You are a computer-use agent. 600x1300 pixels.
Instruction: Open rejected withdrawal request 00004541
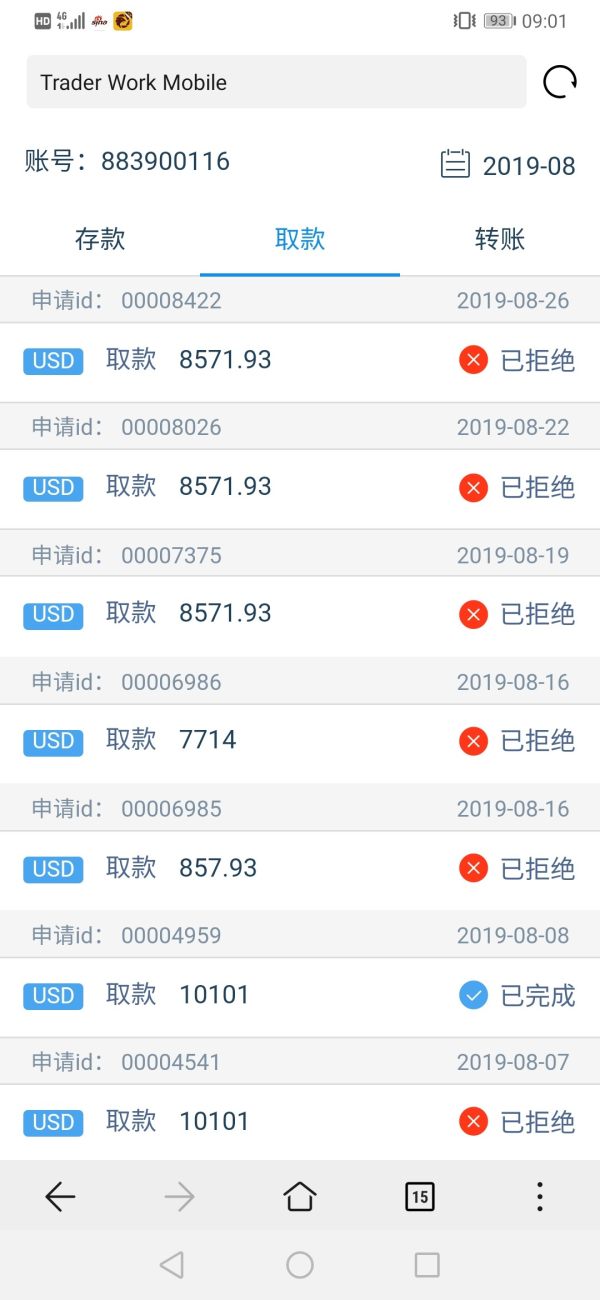click(300, 1122)
